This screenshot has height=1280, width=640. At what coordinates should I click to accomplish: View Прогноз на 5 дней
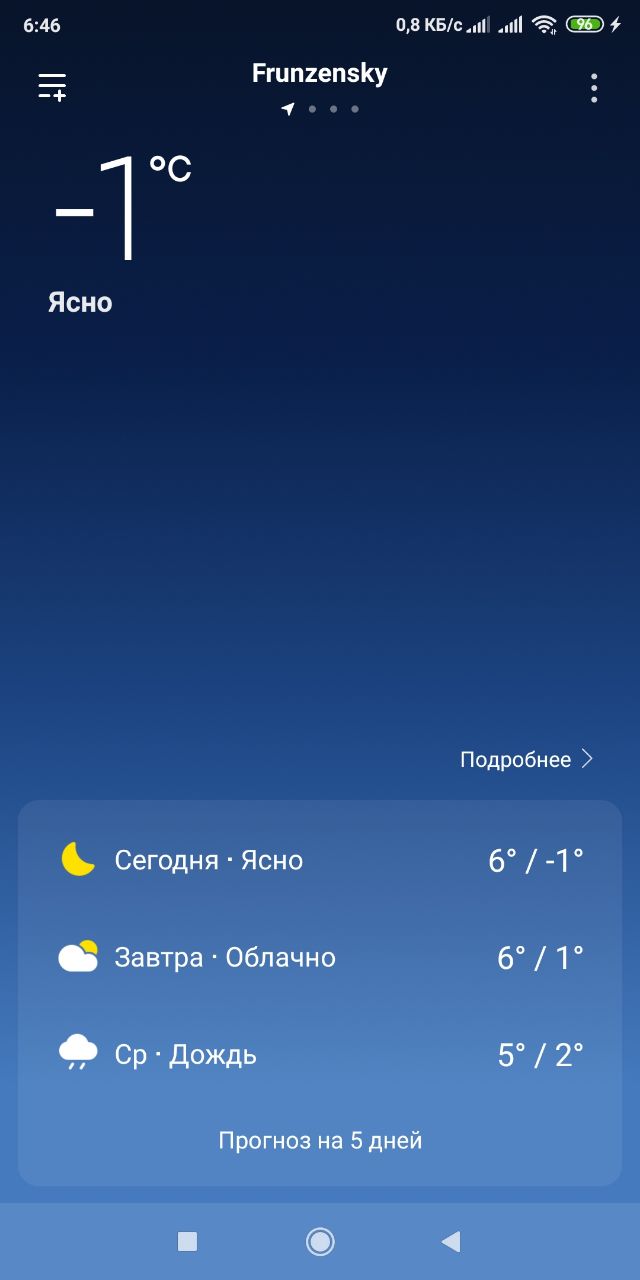(x=320, y=1140)
